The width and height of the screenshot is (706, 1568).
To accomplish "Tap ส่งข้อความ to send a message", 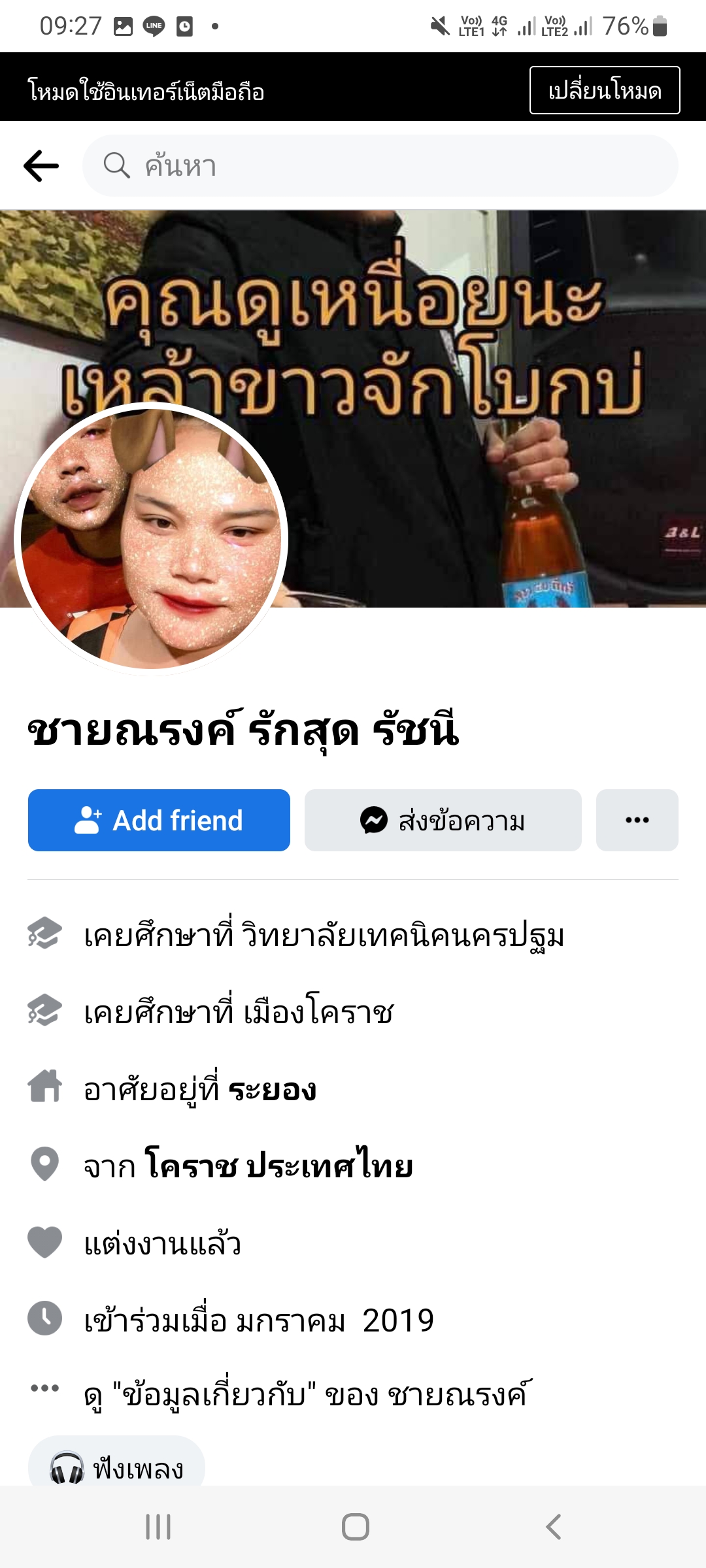I will point(443,821).
